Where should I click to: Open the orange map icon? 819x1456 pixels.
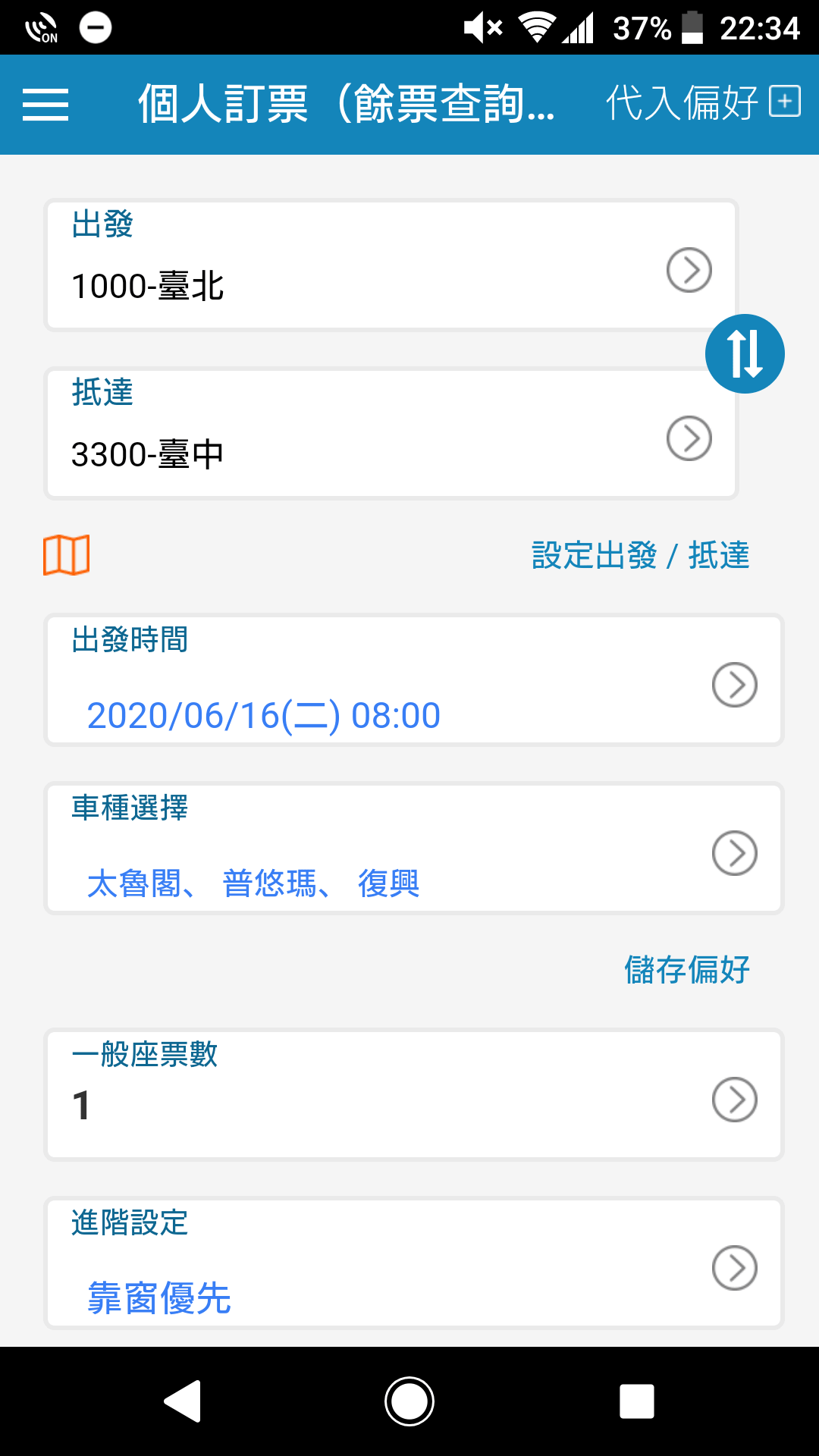pos(67,555)
